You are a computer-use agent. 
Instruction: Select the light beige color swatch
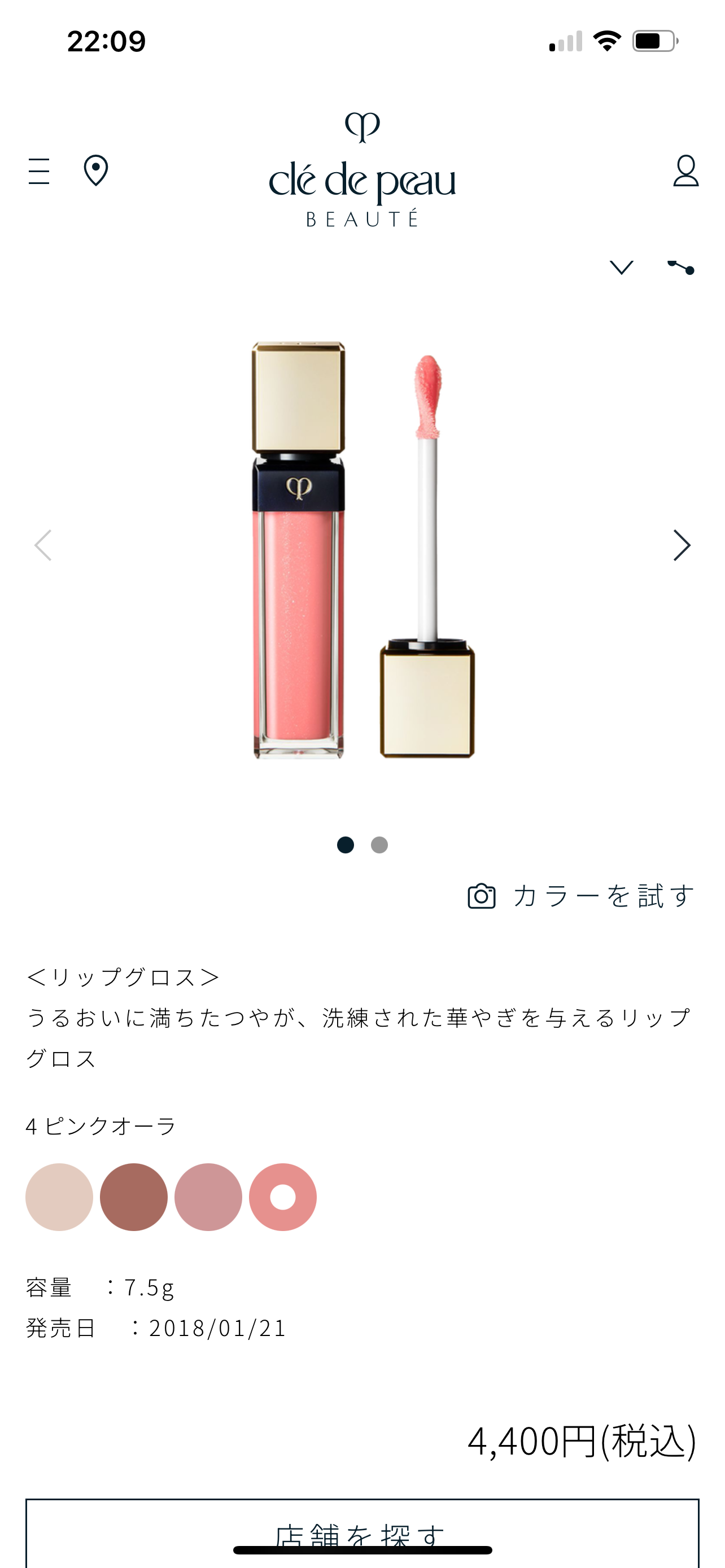[59, 1197]
